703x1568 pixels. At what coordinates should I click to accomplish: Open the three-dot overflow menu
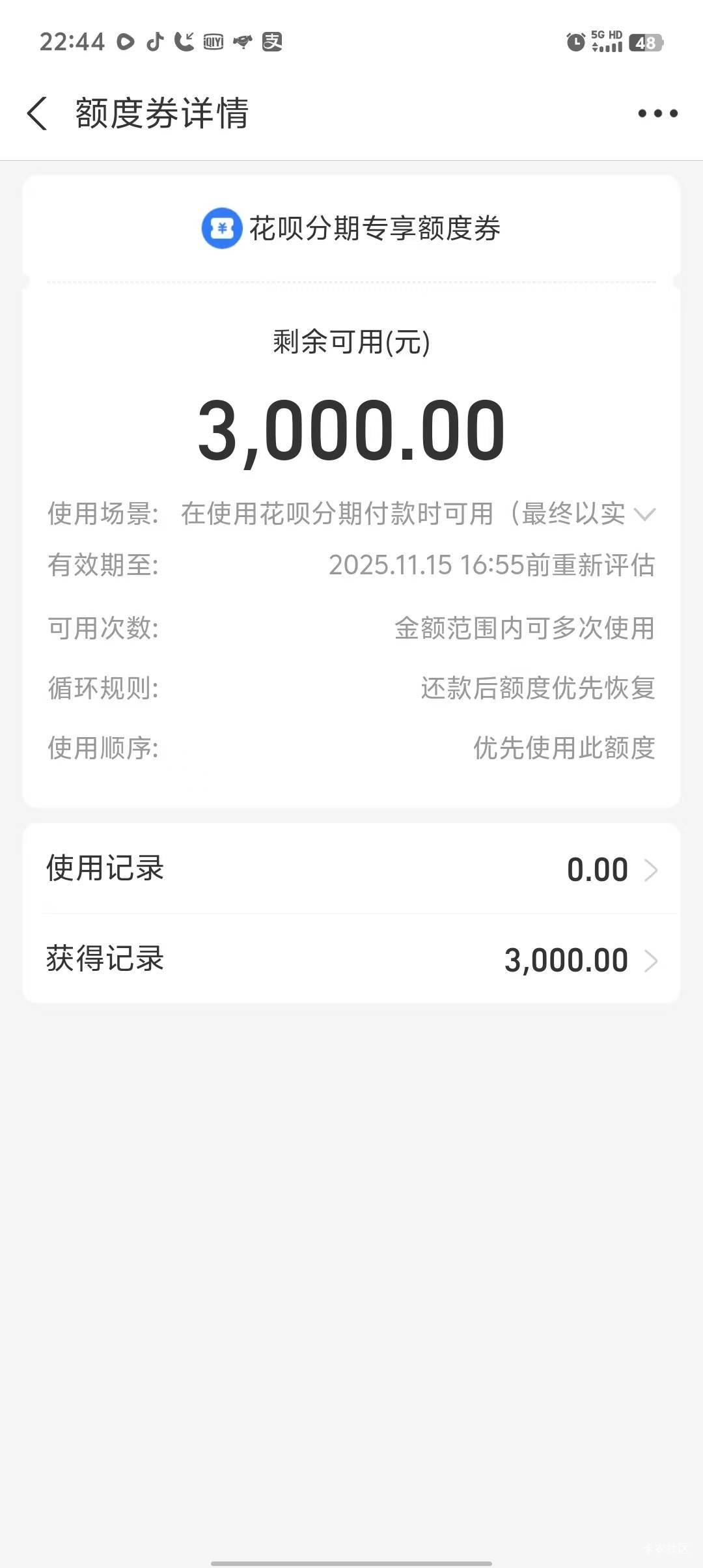tap(657, 113)
